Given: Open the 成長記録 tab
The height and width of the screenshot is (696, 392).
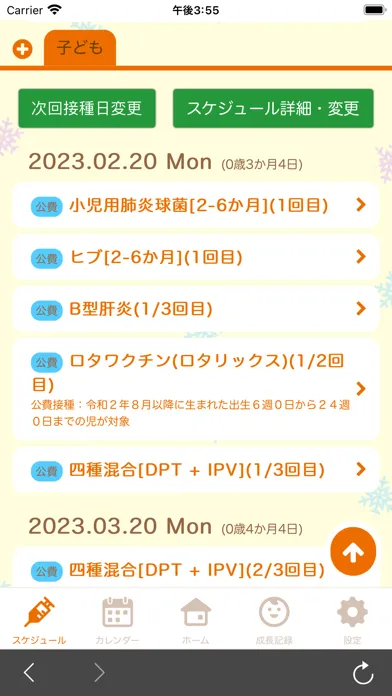Looking at the screenshot, I should pos(274,621).
